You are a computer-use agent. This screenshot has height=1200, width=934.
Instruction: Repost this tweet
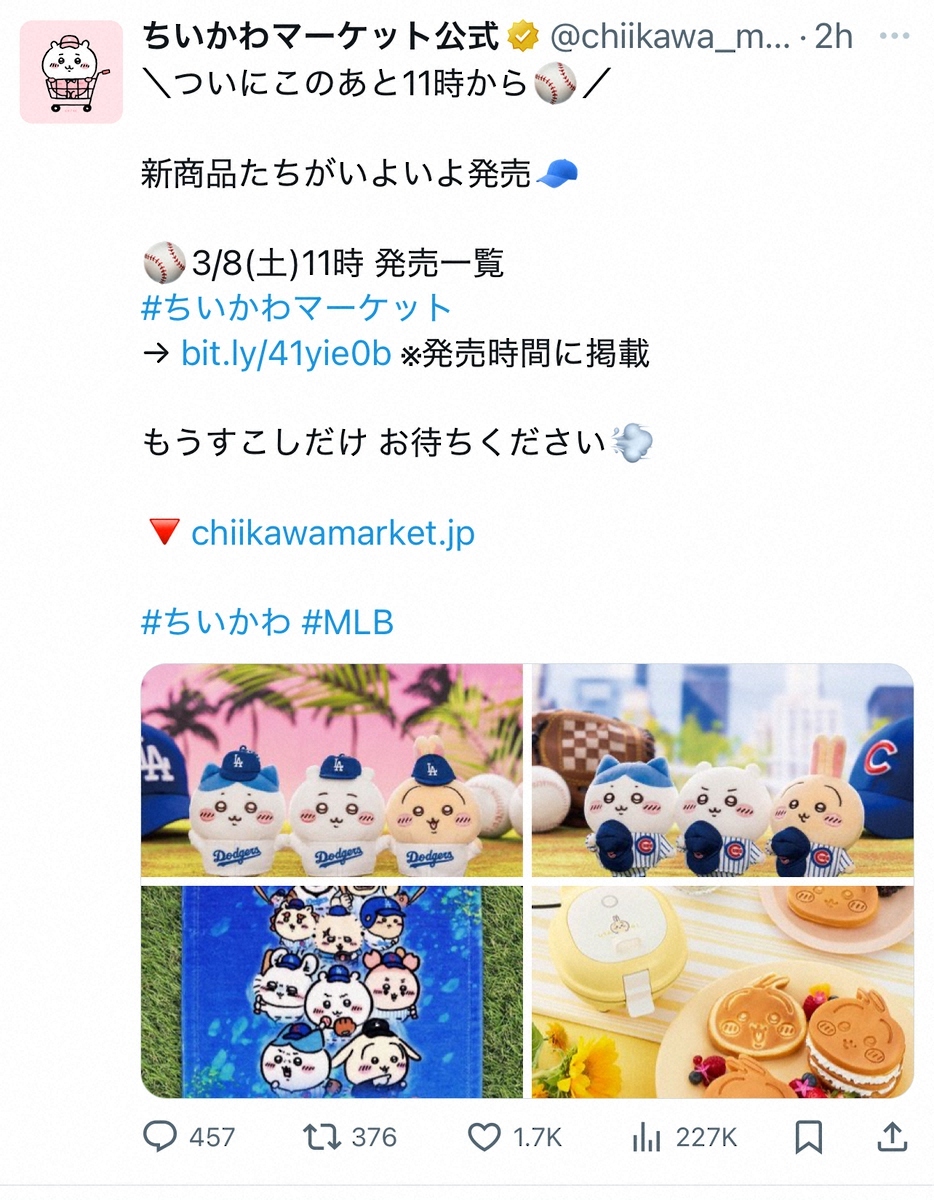click(x=323, y=1136)
